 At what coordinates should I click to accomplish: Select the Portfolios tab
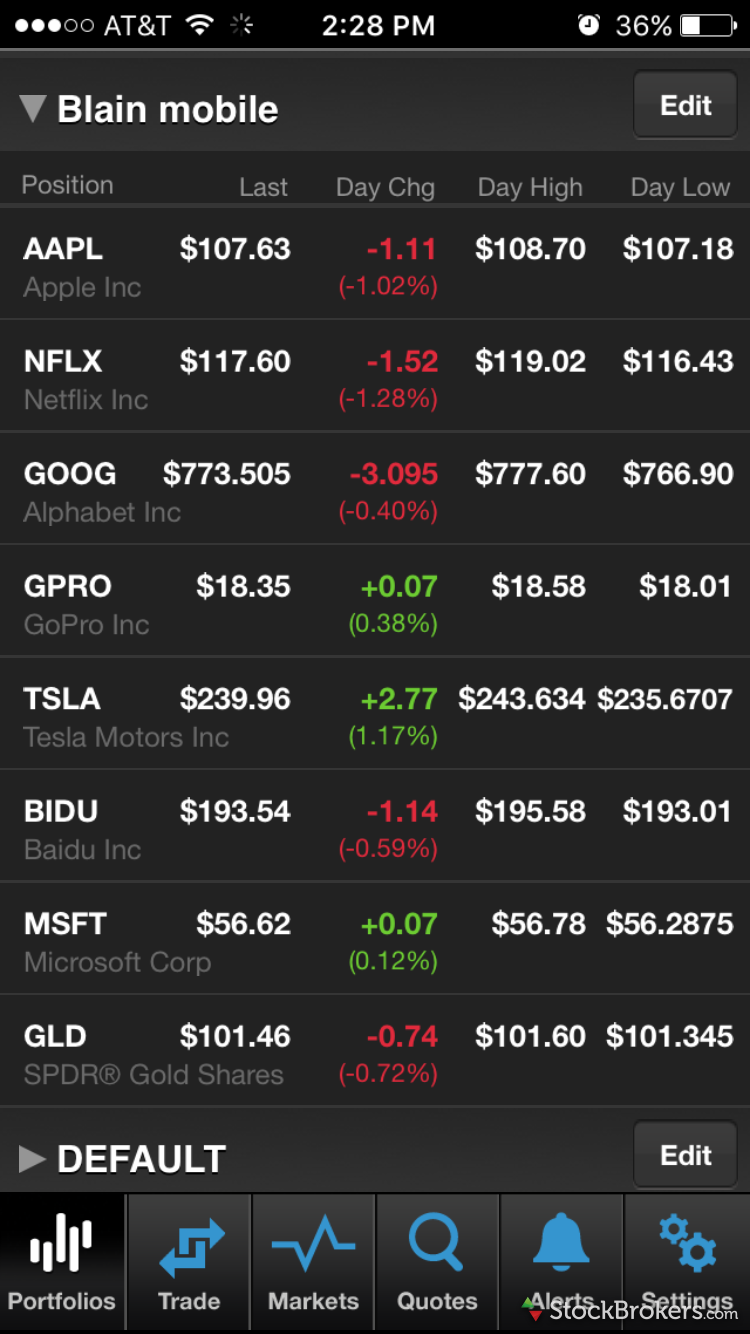coord(62,1263)
